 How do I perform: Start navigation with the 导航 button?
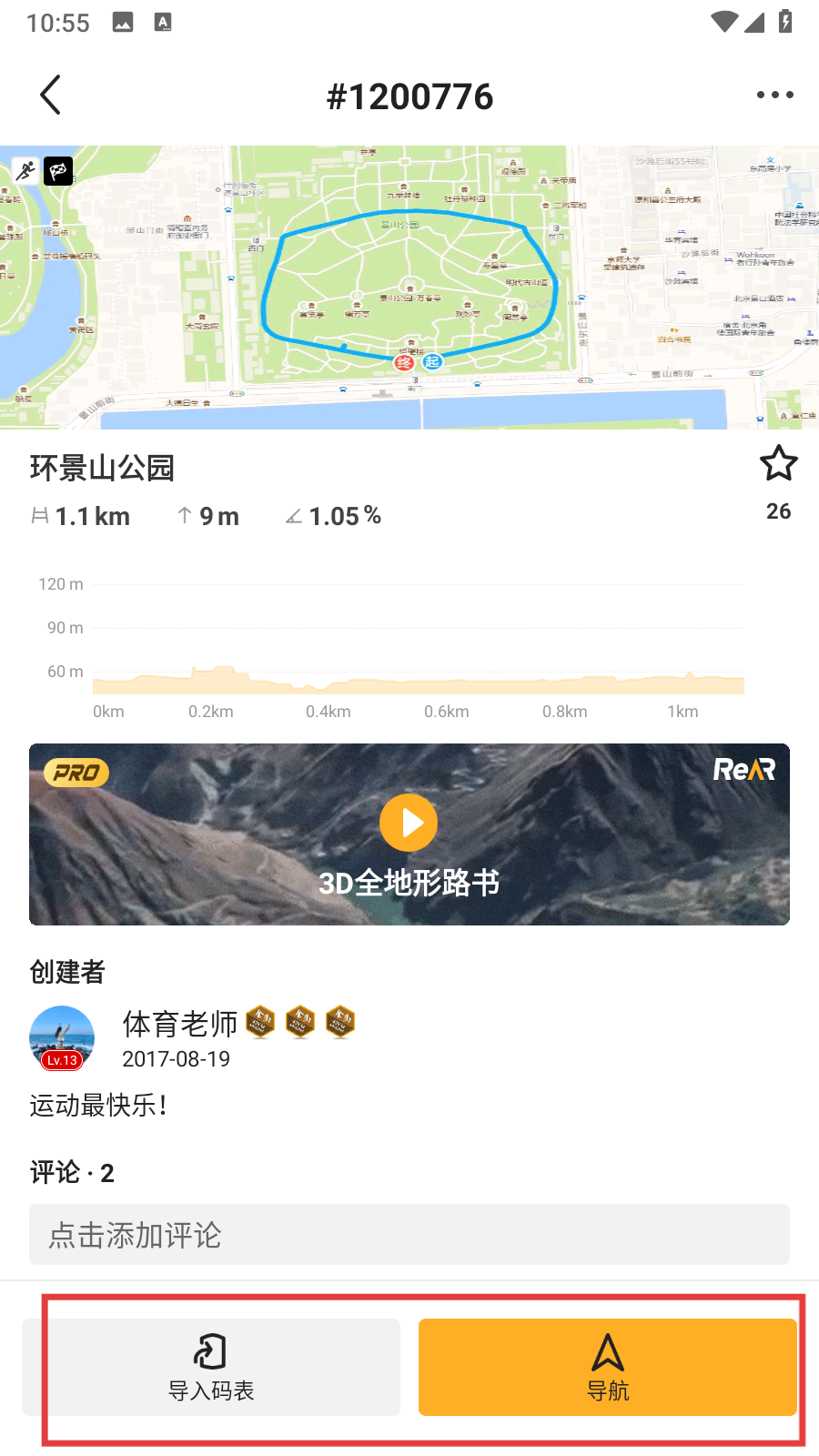coord(607,1367)
